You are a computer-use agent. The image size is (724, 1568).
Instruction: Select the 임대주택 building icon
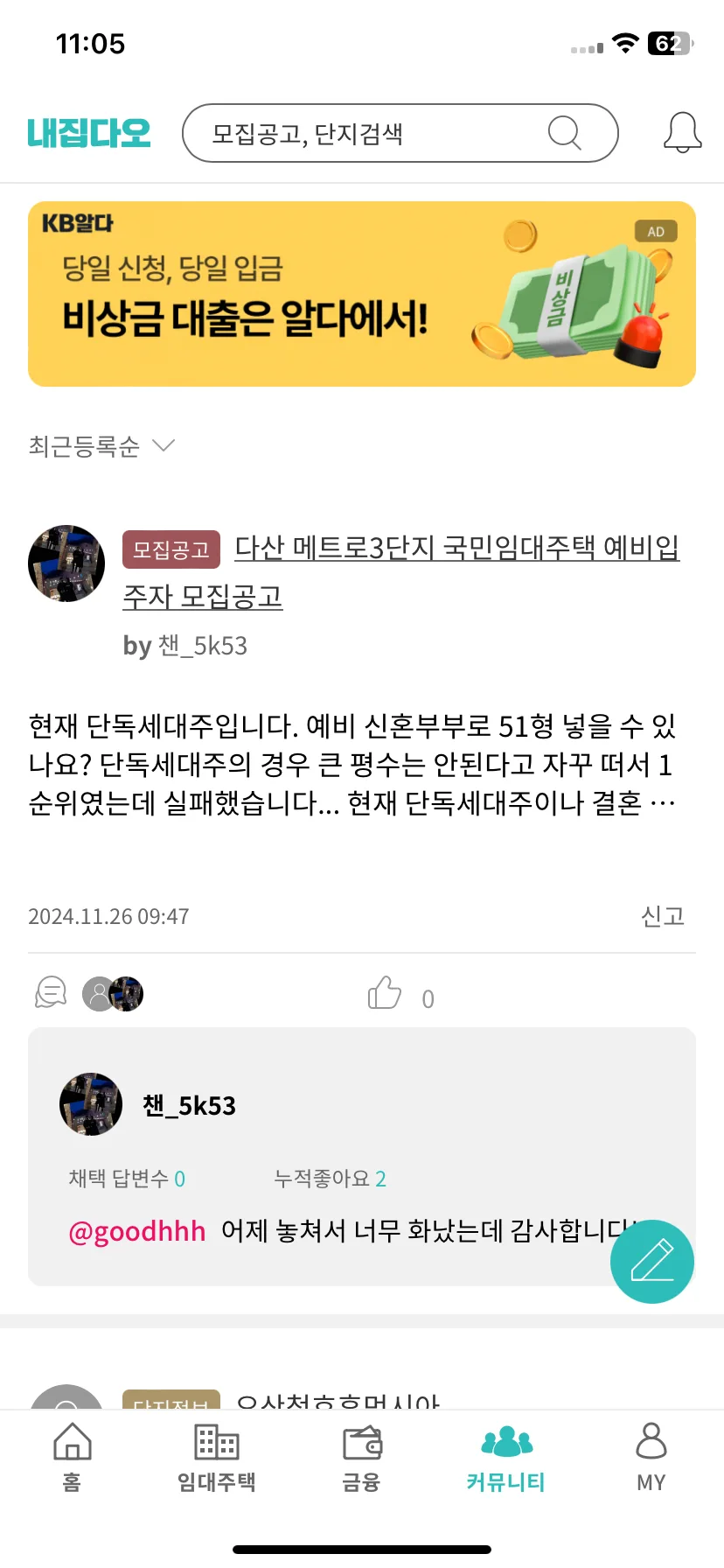tap(216, 1442)
